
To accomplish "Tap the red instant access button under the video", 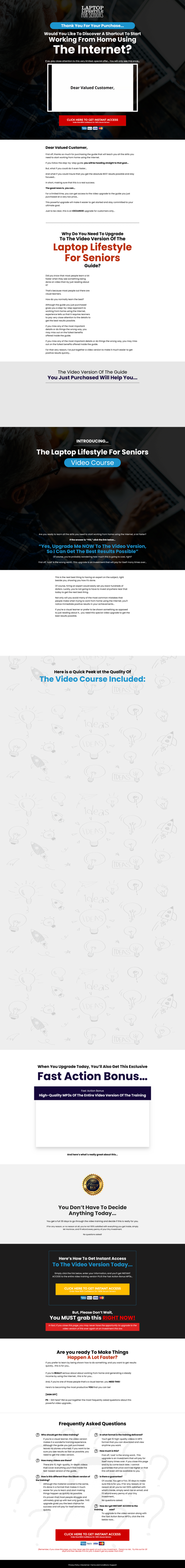I will tap(92, 120).
